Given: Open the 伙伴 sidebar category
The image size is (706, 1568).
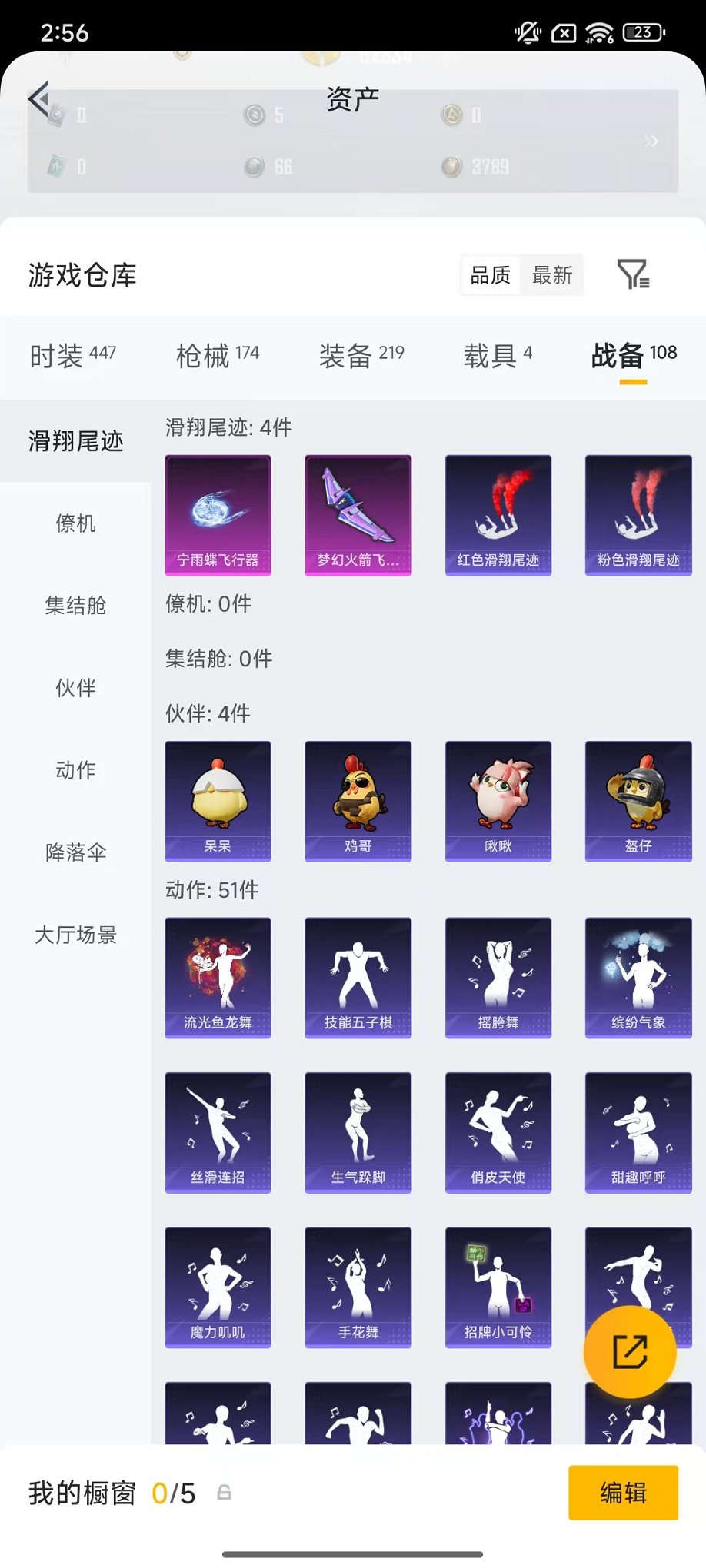Looking at the screenshot, I should [x=75, y=689].
